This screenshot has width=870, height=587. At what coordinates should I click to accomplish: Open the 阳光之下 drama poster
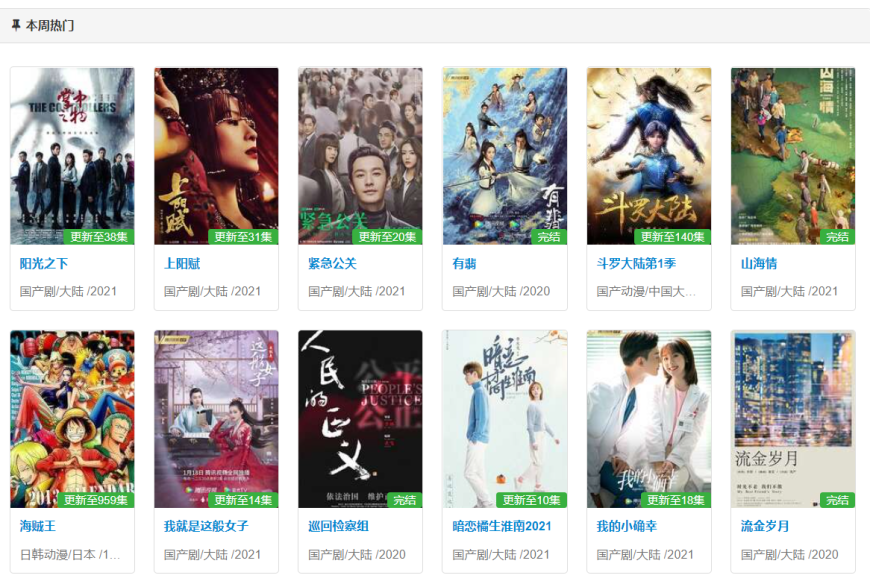[x=72, y=155]
